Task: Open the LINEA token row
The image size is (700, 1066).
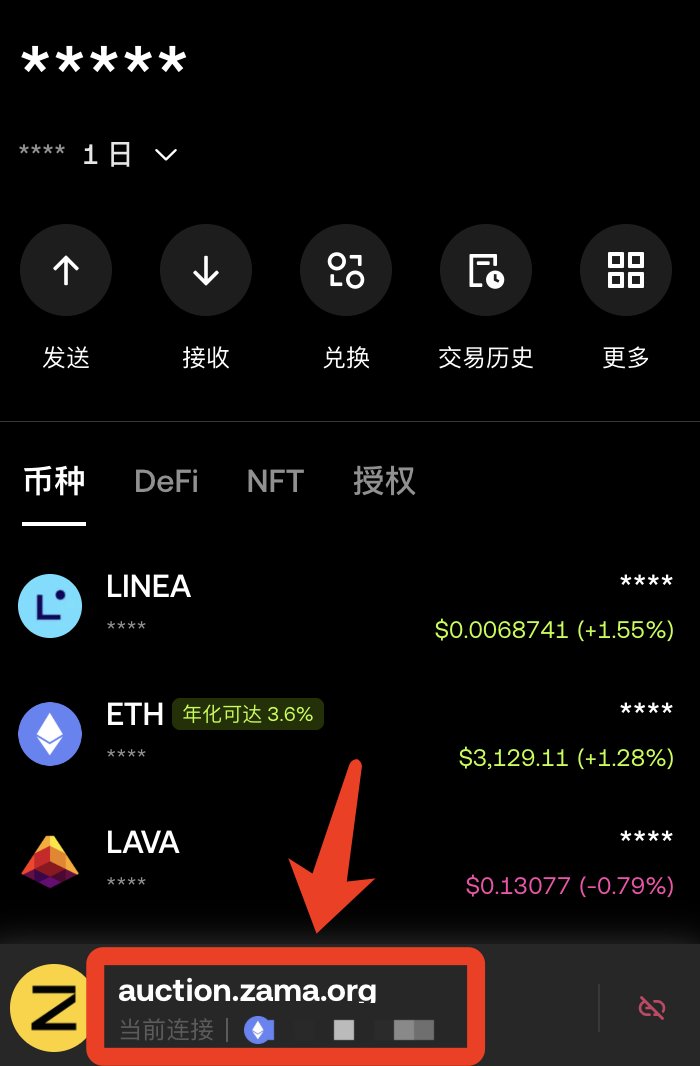Action: [350, 606]
